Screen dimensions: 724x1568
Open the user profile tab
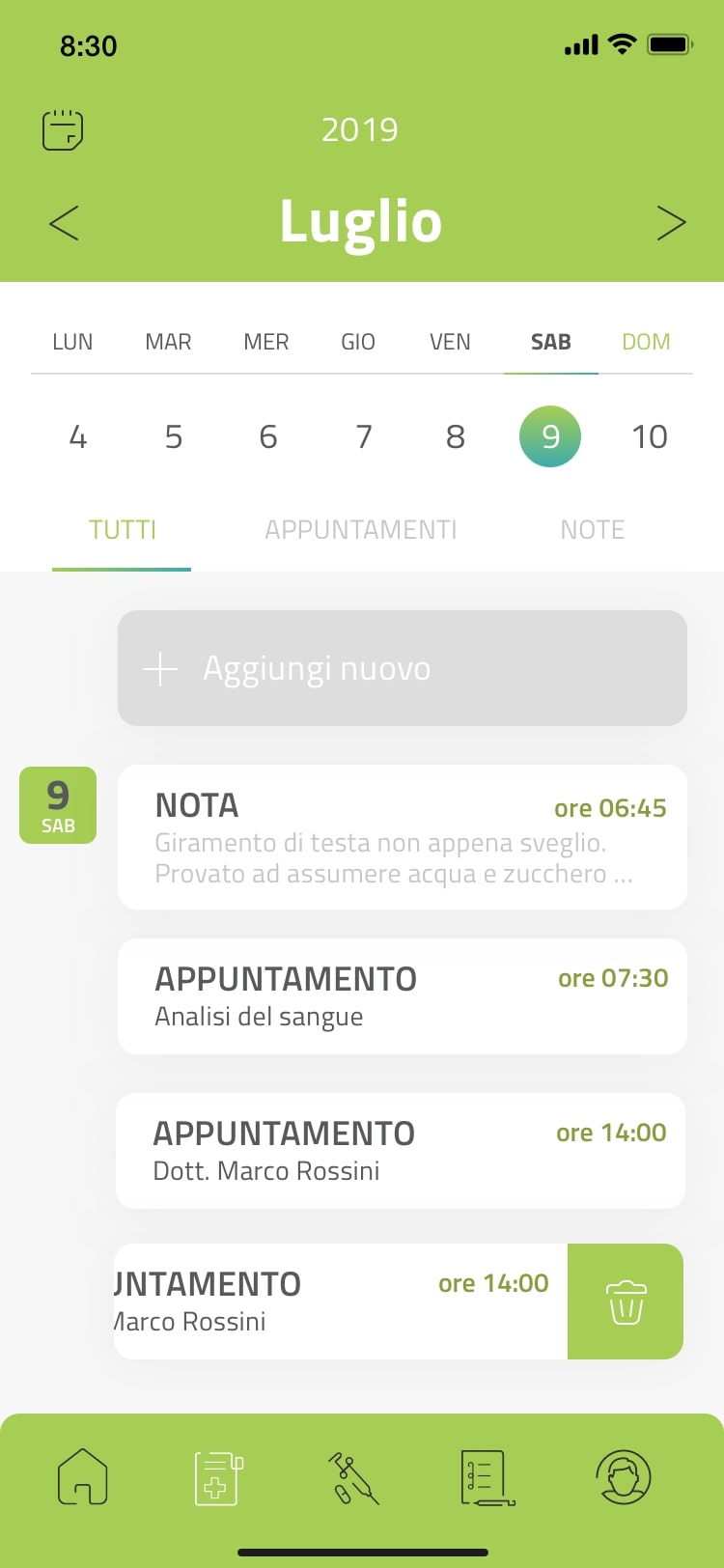tap(624, 1477)
